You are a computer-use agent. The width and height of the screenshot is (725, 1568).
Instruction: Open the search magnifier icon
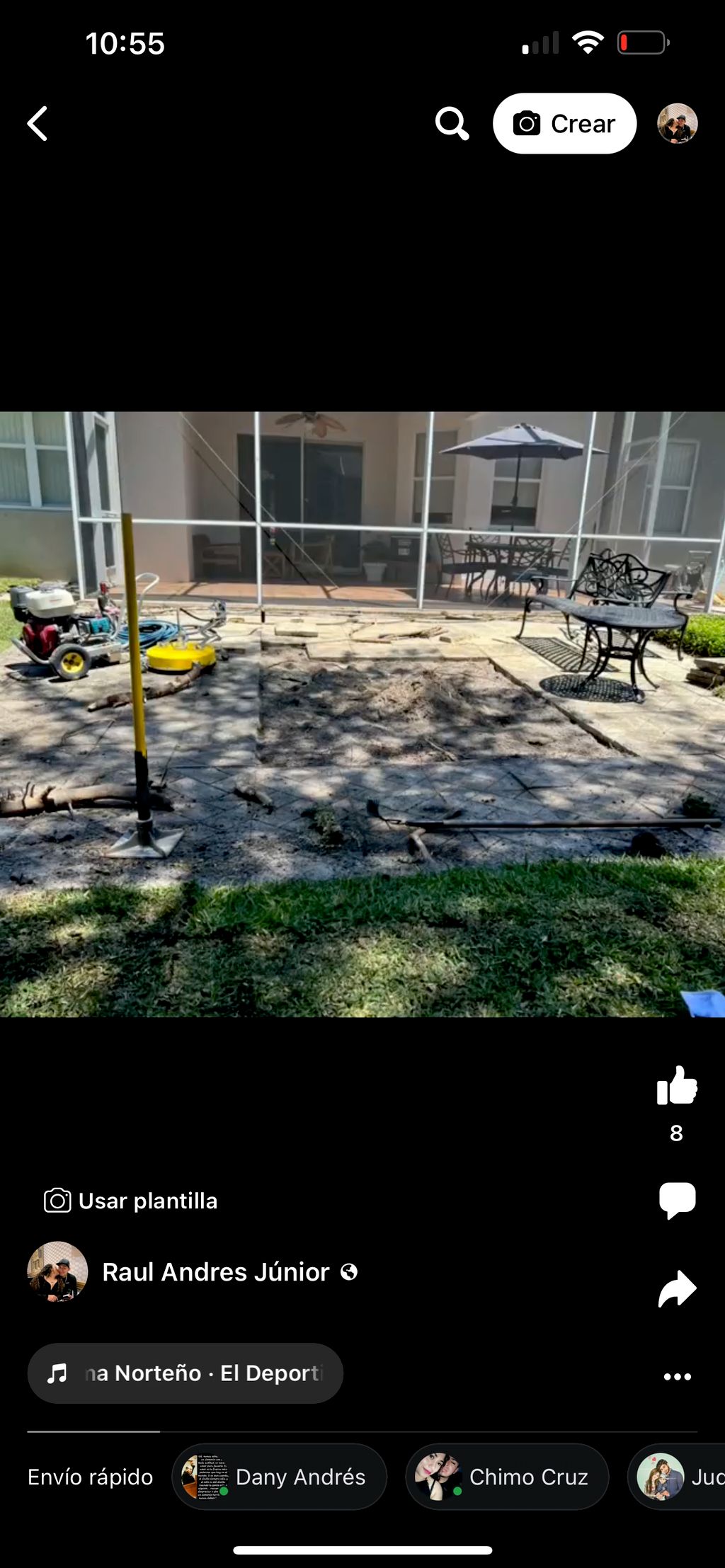point(452,124)
